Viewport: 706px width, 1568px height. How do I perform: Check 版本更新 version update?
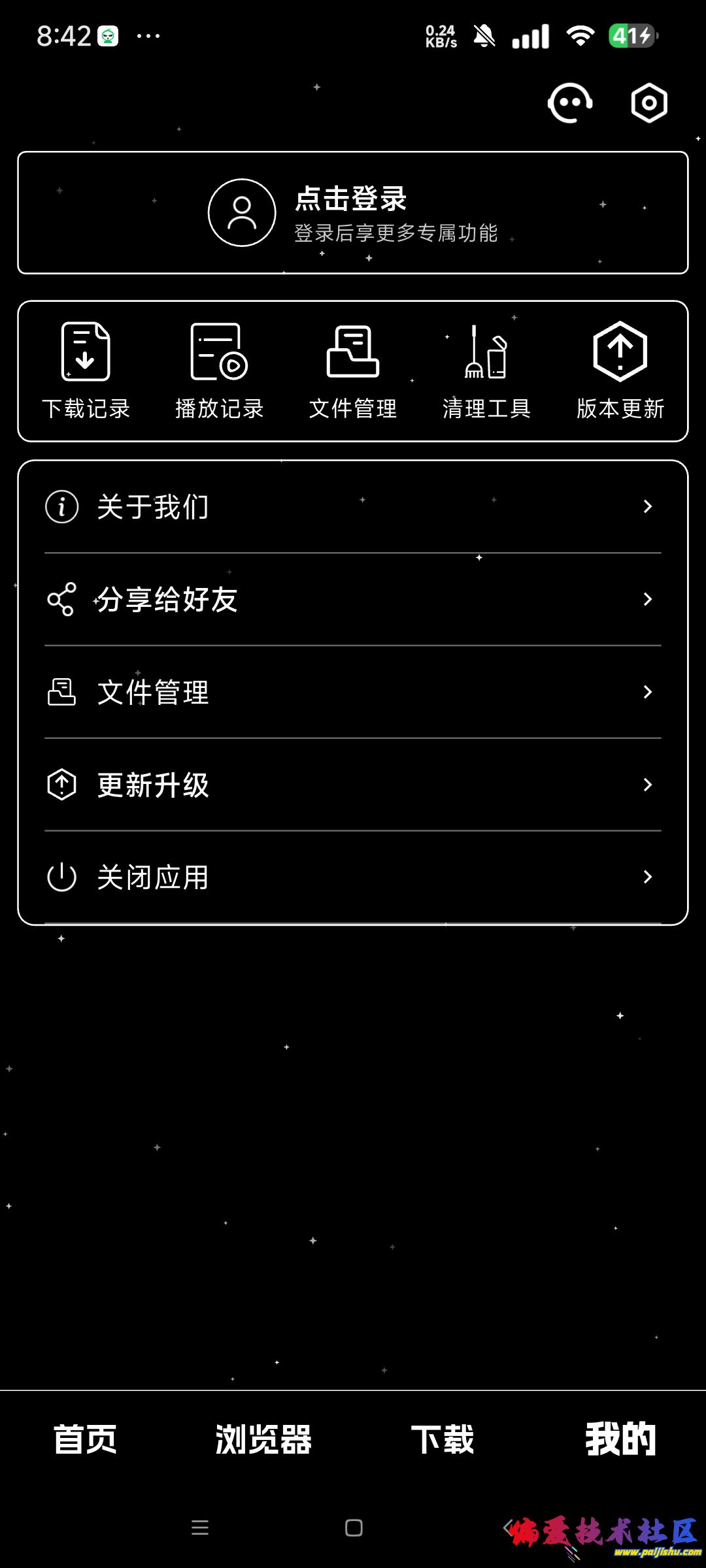(620, 370)
